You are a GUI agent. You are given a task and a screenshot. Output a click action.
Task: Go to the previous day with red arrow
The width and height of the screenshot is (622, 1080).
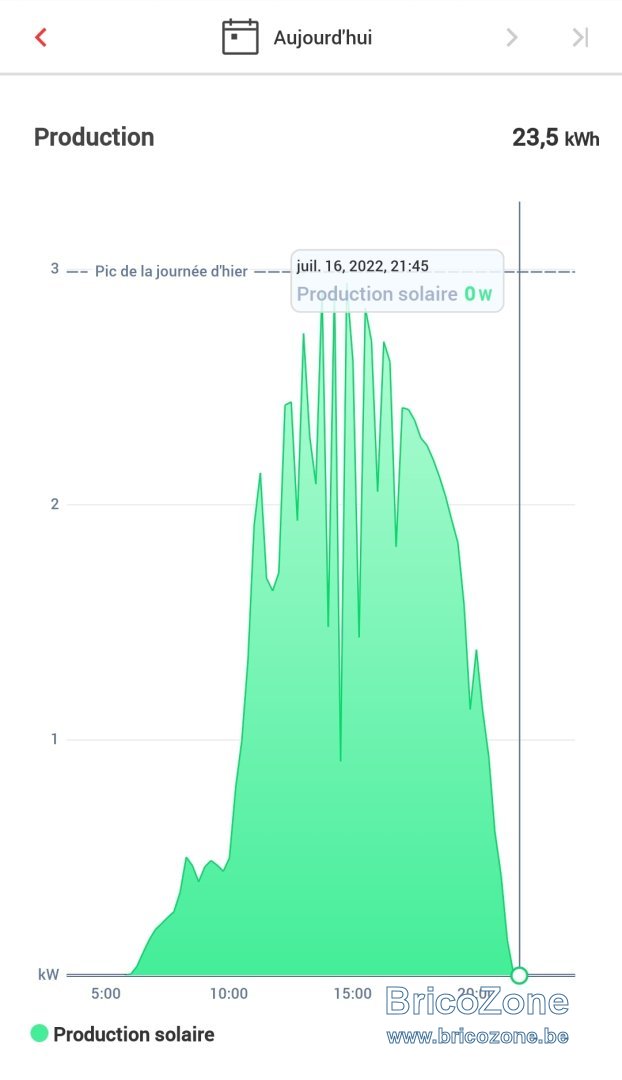[x=41, y=37]
